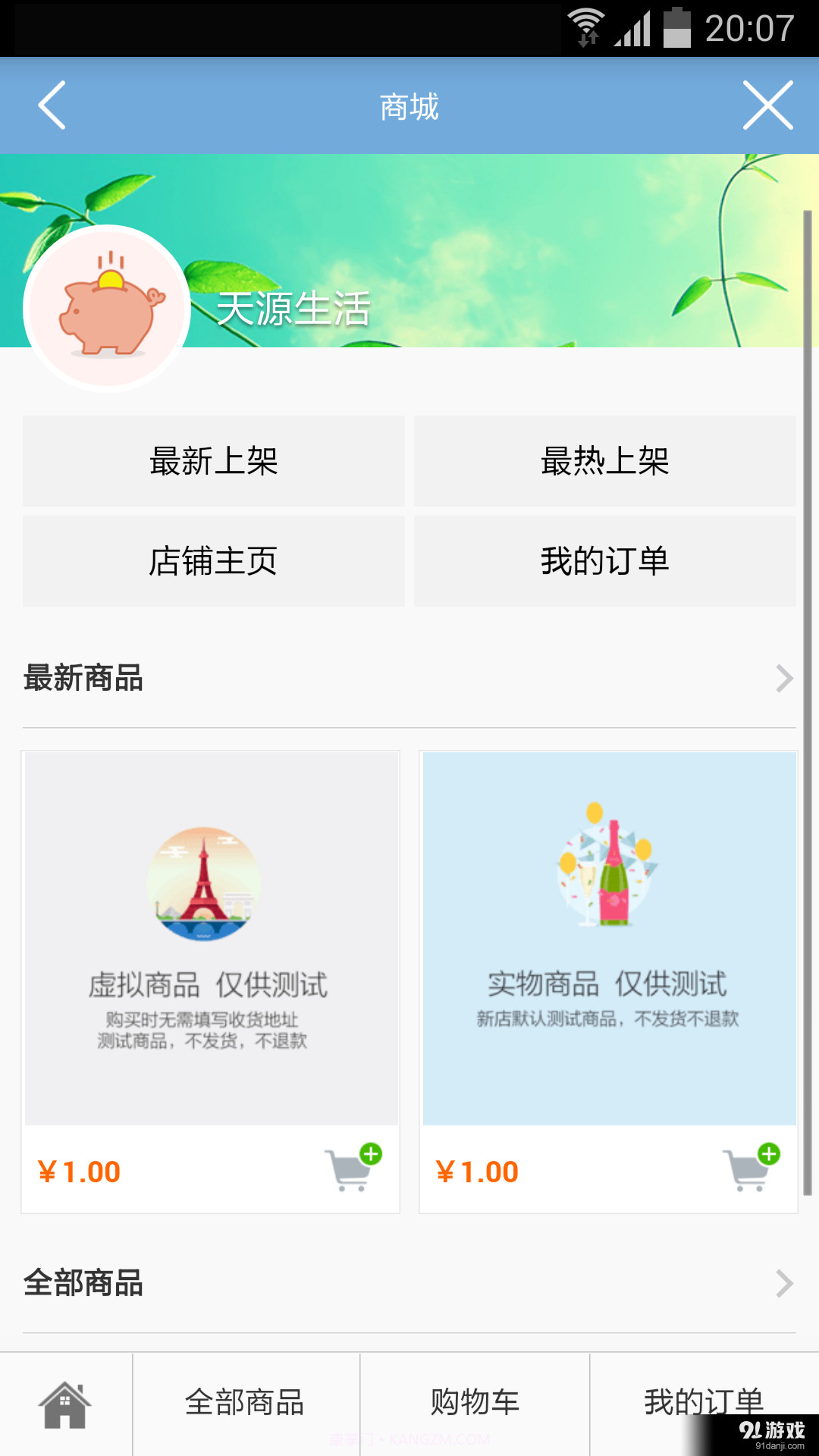
Task: Open the 最热上架 listing
Action: 606,461
